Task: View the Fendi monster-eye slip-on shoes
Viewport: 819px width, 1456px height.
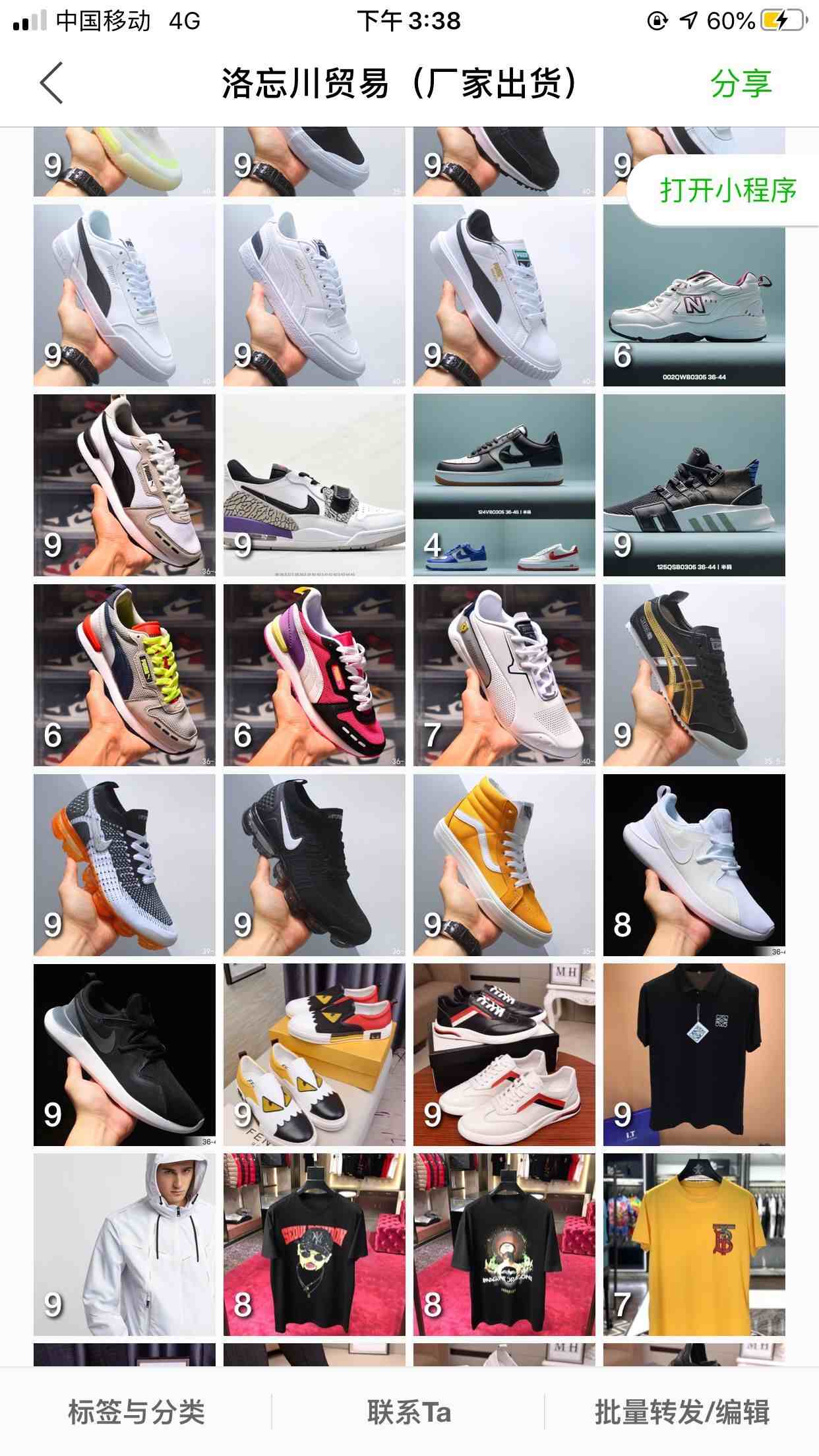Action: click(x=314, y=1055)
